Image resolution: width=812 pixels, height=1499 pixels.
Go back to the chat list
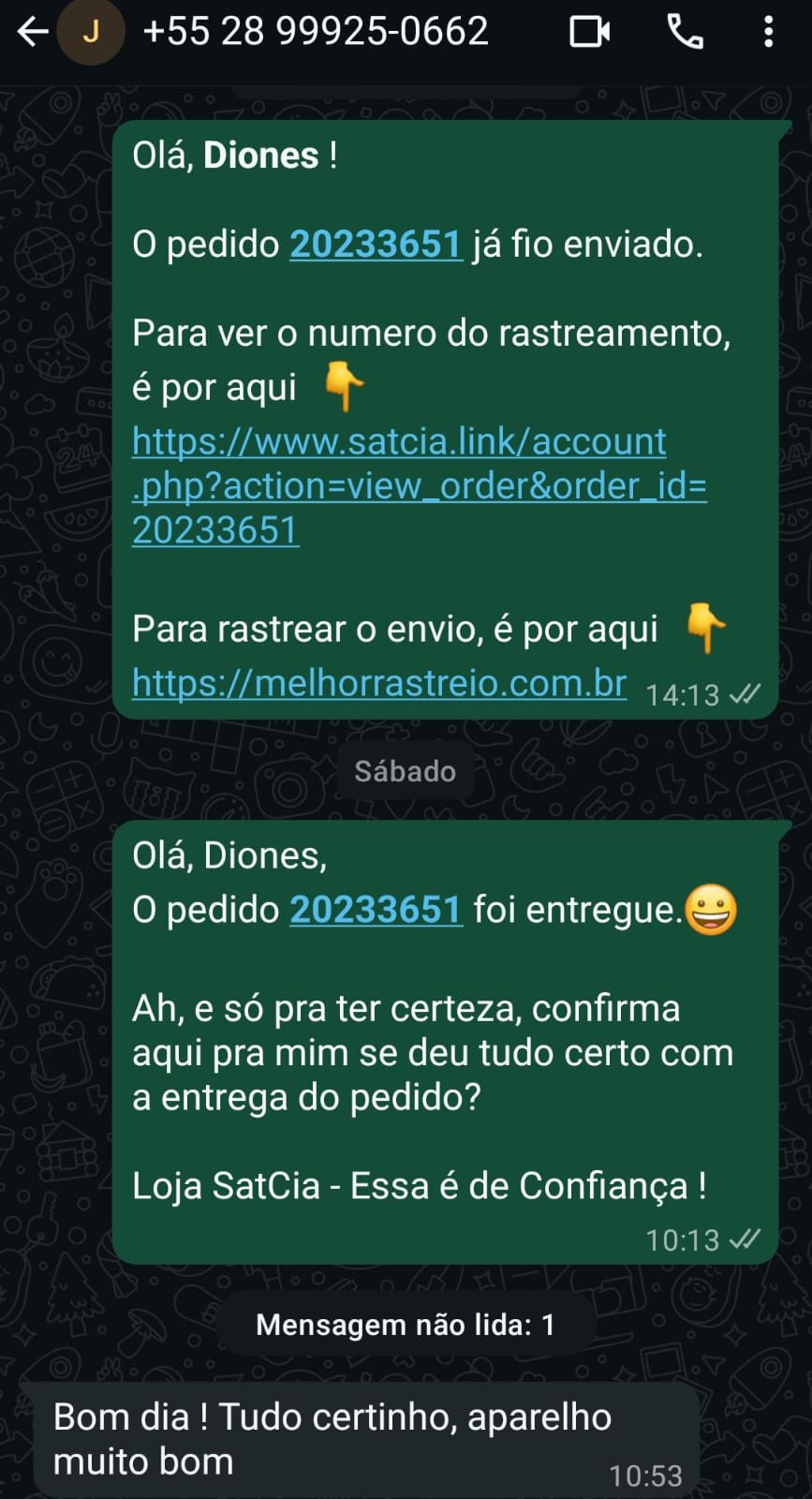[x=32, y=33]
